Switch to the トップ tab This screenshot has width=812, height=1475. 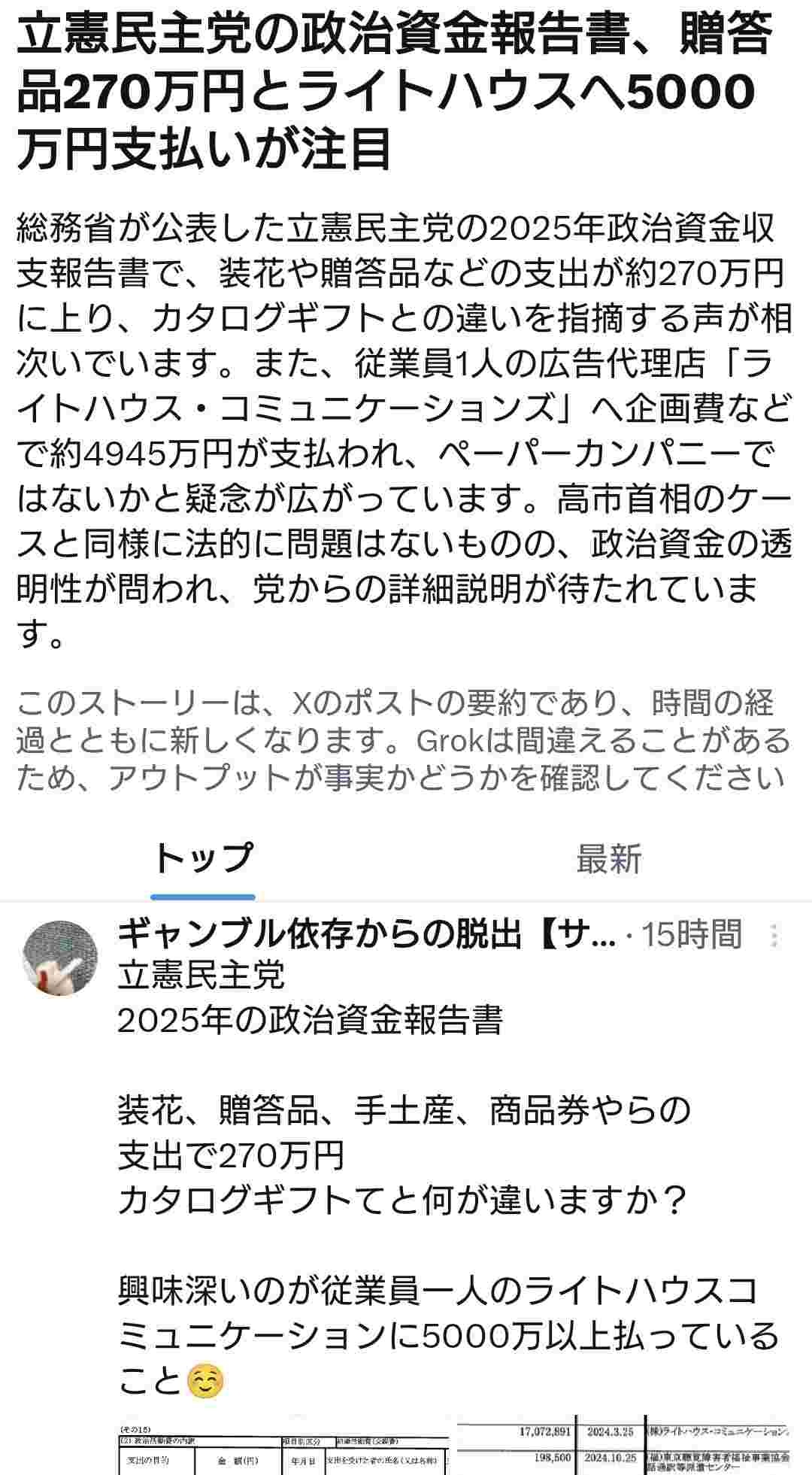click(x=203, y=858)
